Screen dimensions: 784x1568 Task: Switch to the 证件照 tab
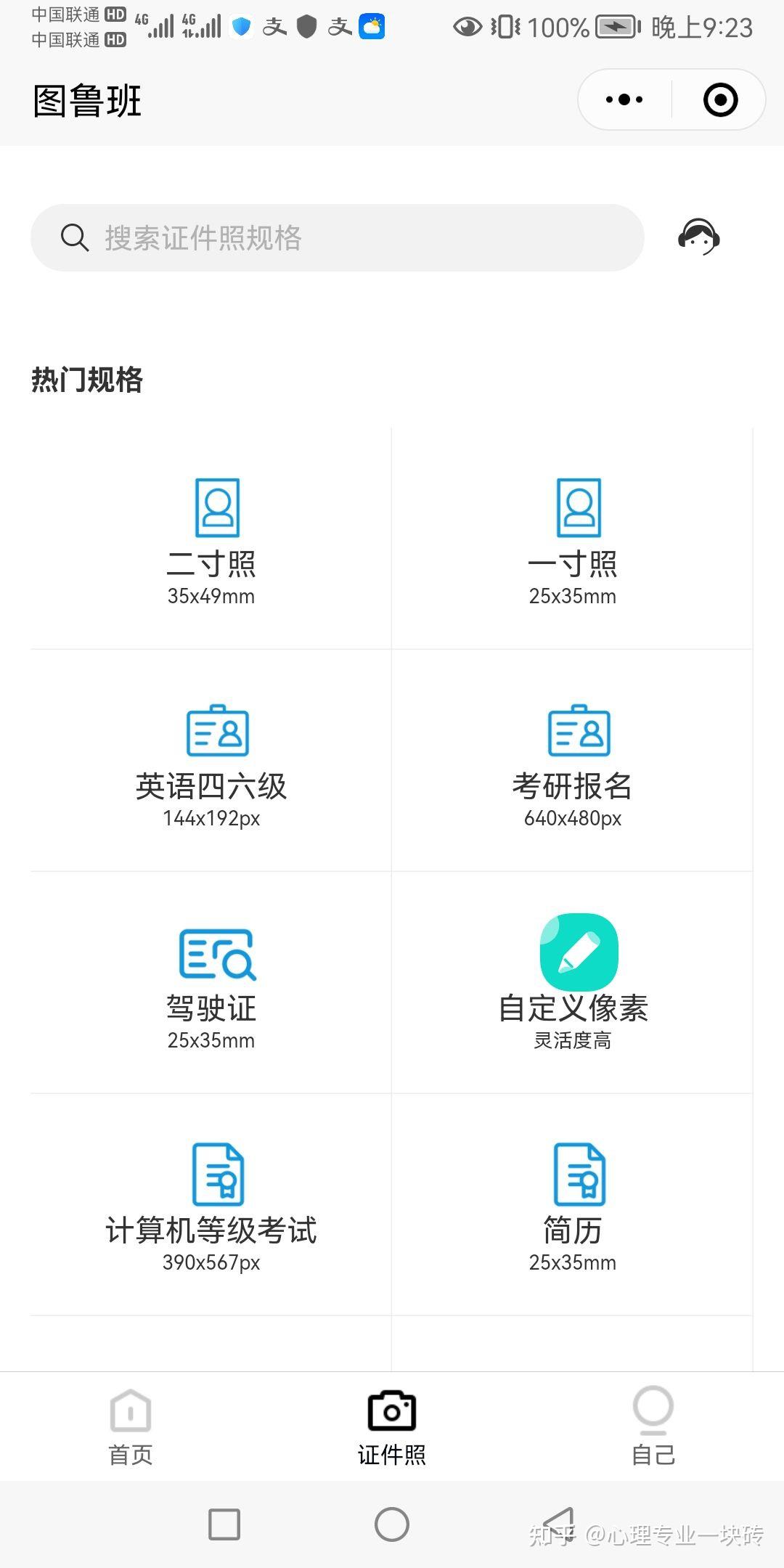(x=392, y=1426)
